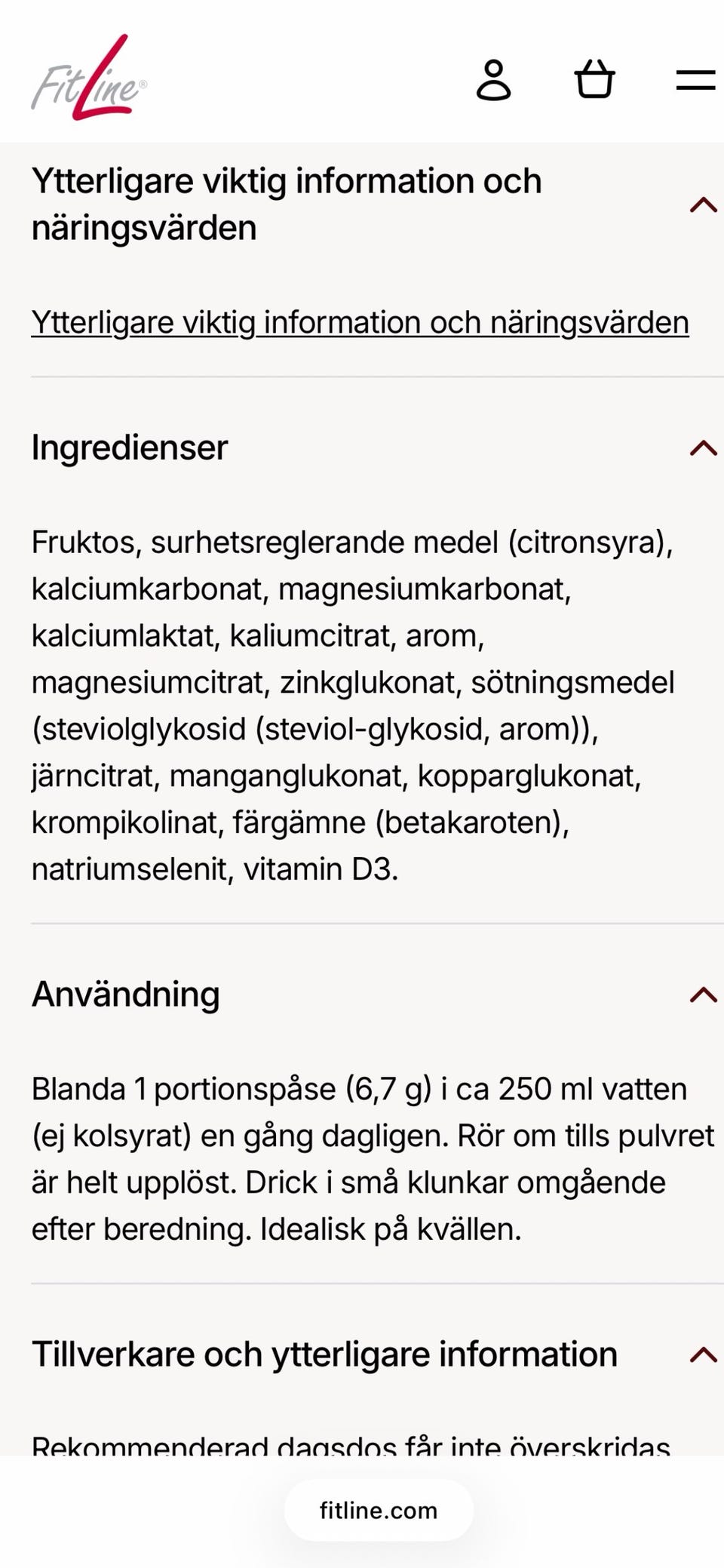The image size is (724, 1568).
Task: Collapse the top 'Ytterligare viktig information och näringsvärden' section
Action: [703, 204]
